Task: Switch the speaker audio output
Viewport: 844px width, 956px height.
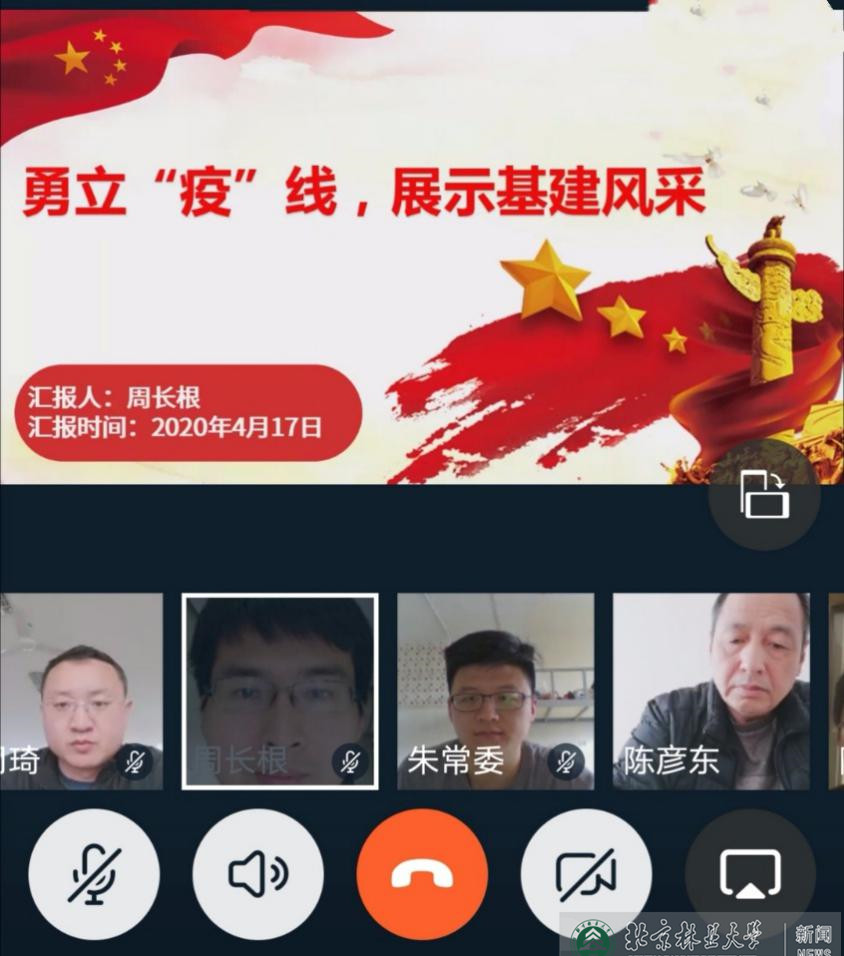Action: click(x=258, y=874)
